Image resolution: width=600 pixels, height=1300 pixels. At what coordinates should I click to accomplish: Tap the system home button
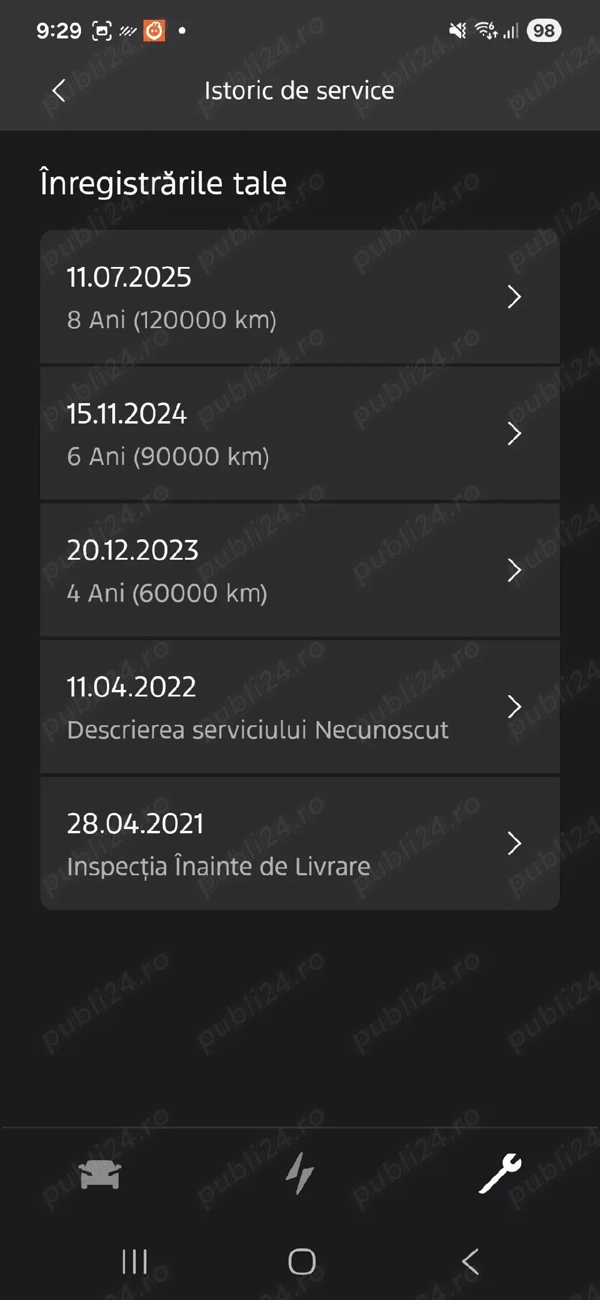pos(301,1262)
